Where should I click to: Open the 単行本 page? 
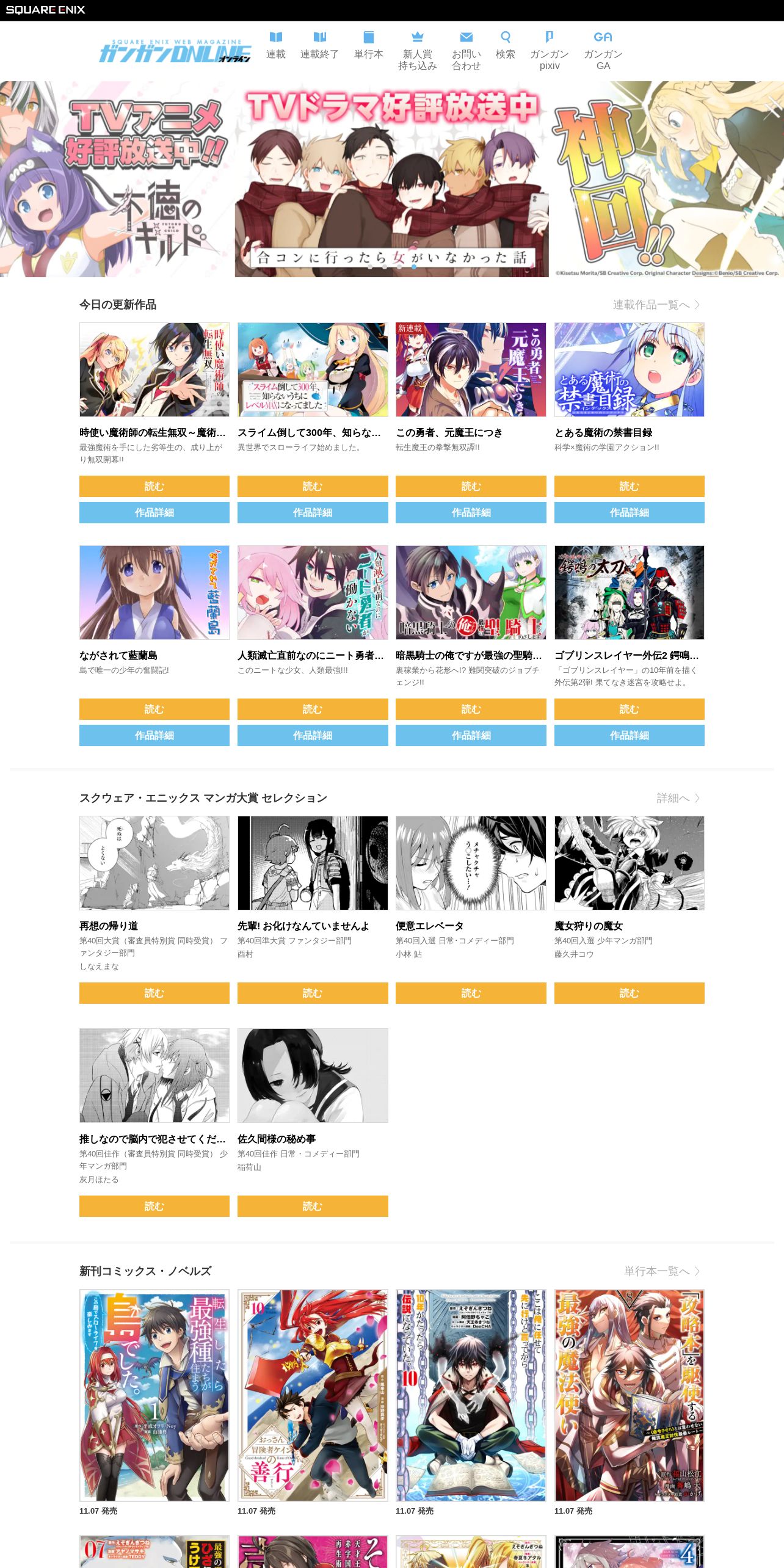point(368,46)
